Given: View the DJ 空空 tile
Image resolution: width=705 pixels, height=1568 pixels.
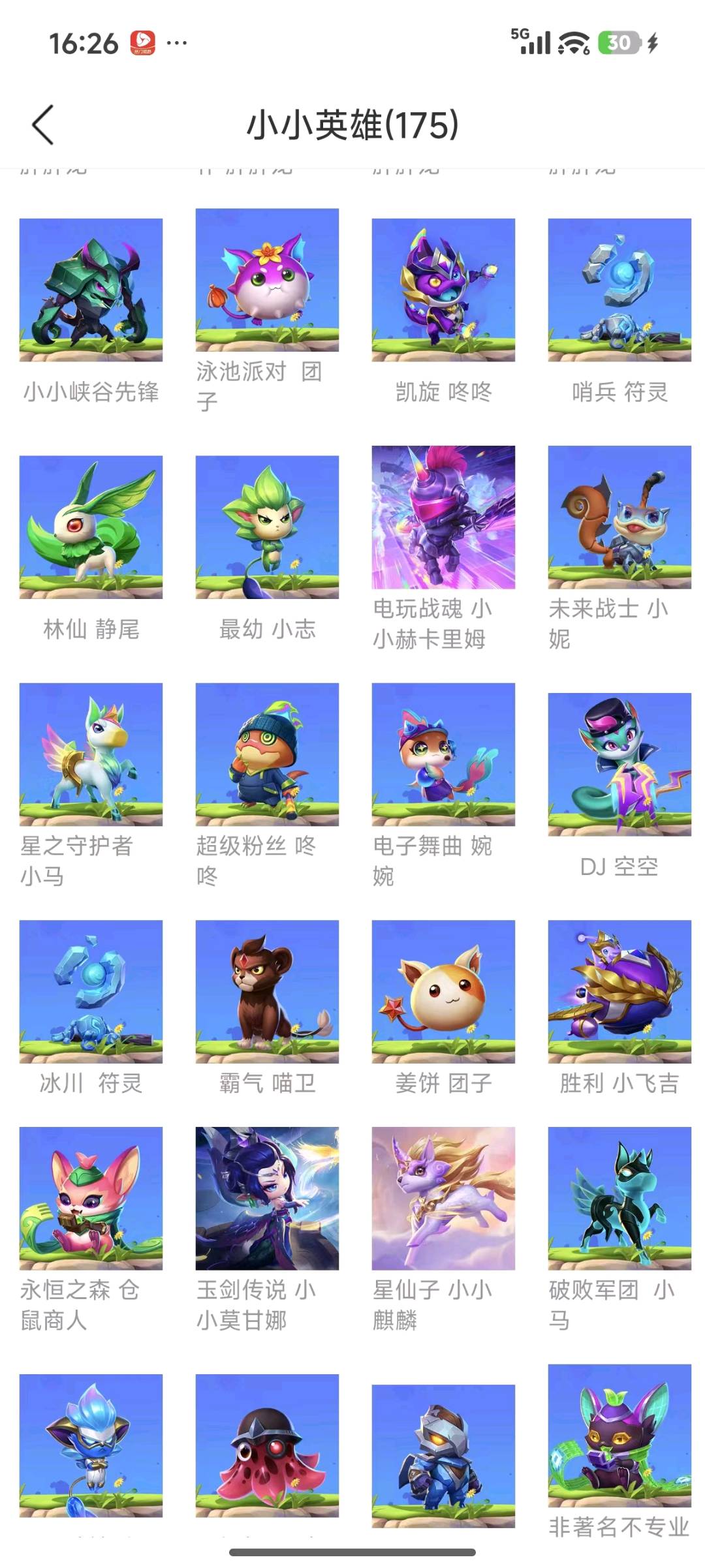Looking at the screenshot, I should [x=619, y=764].
